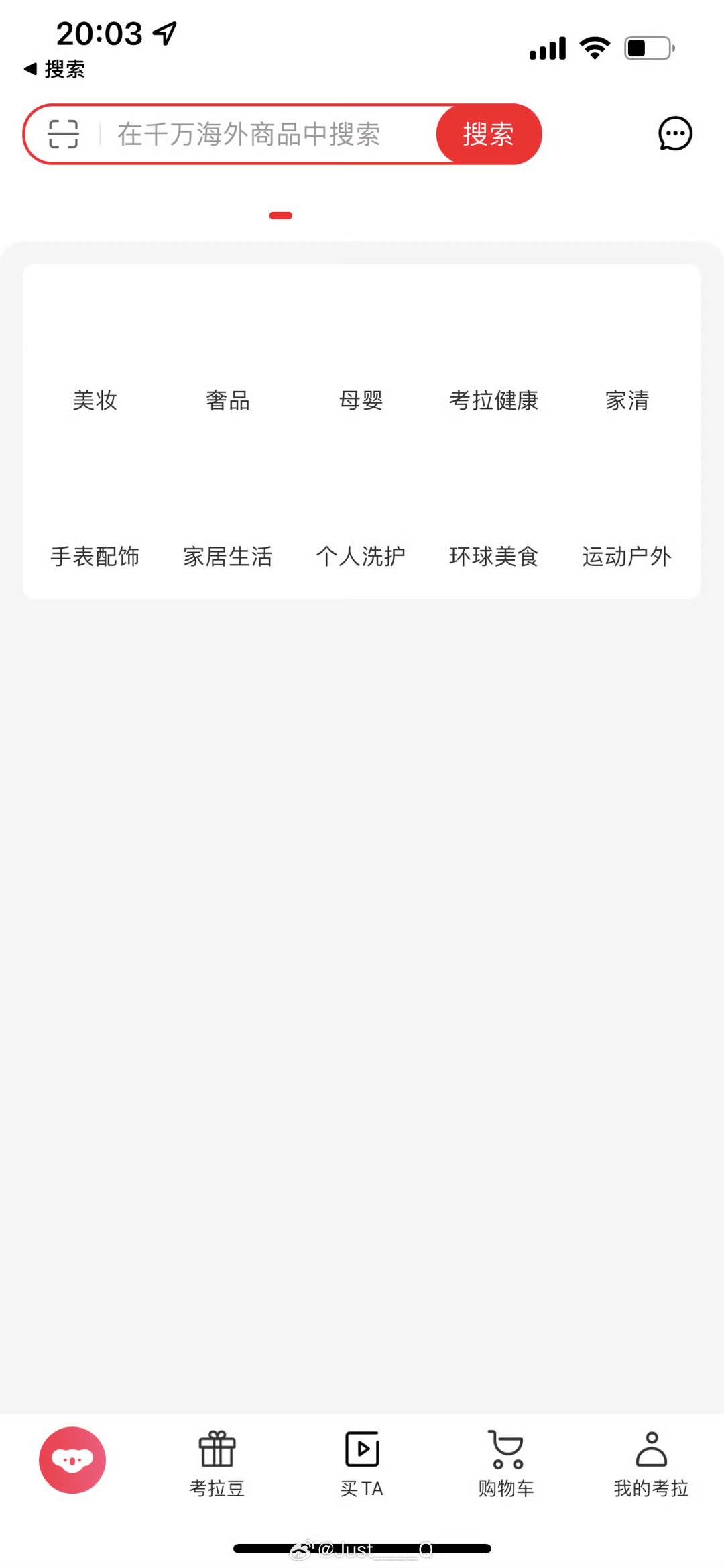724x1568 pixels.
Task: Go to the 购物车 tab
Action: click(x=506, y=1464)
